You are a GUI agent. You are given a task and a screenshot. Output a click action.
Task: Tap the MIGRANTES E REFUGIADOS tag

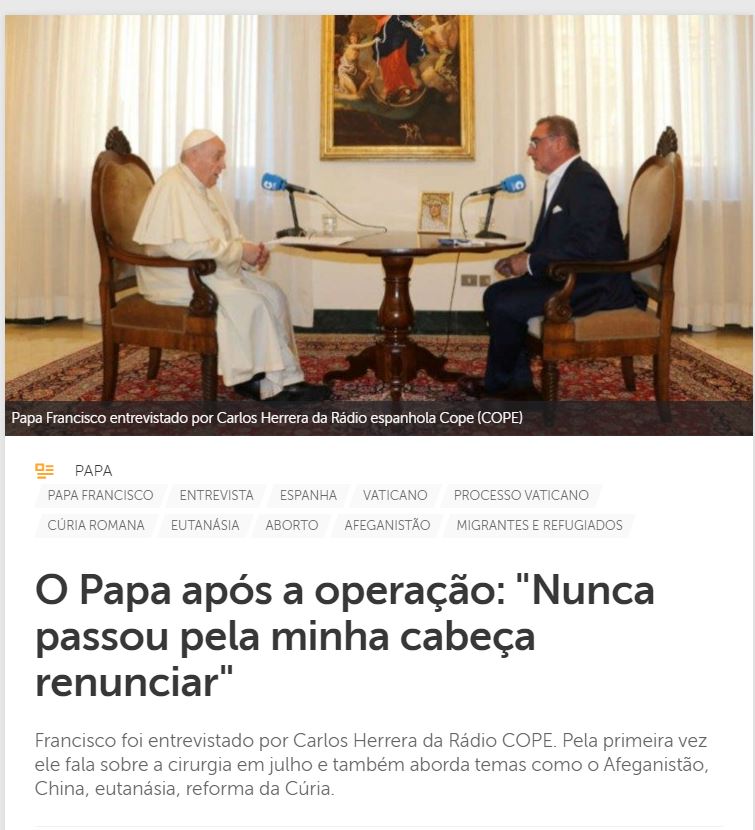539,525
